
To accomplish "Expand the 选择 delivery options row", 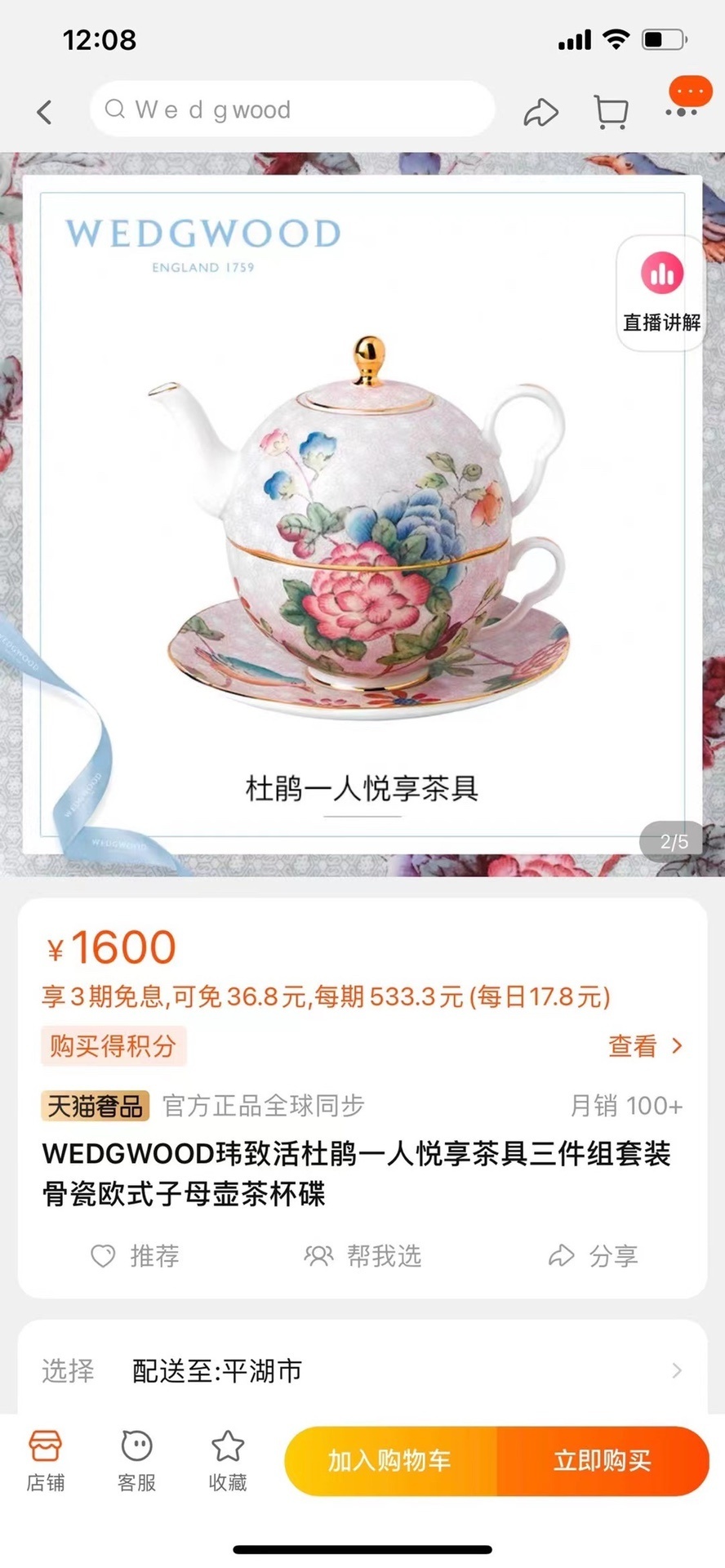I will point(362,1370).
